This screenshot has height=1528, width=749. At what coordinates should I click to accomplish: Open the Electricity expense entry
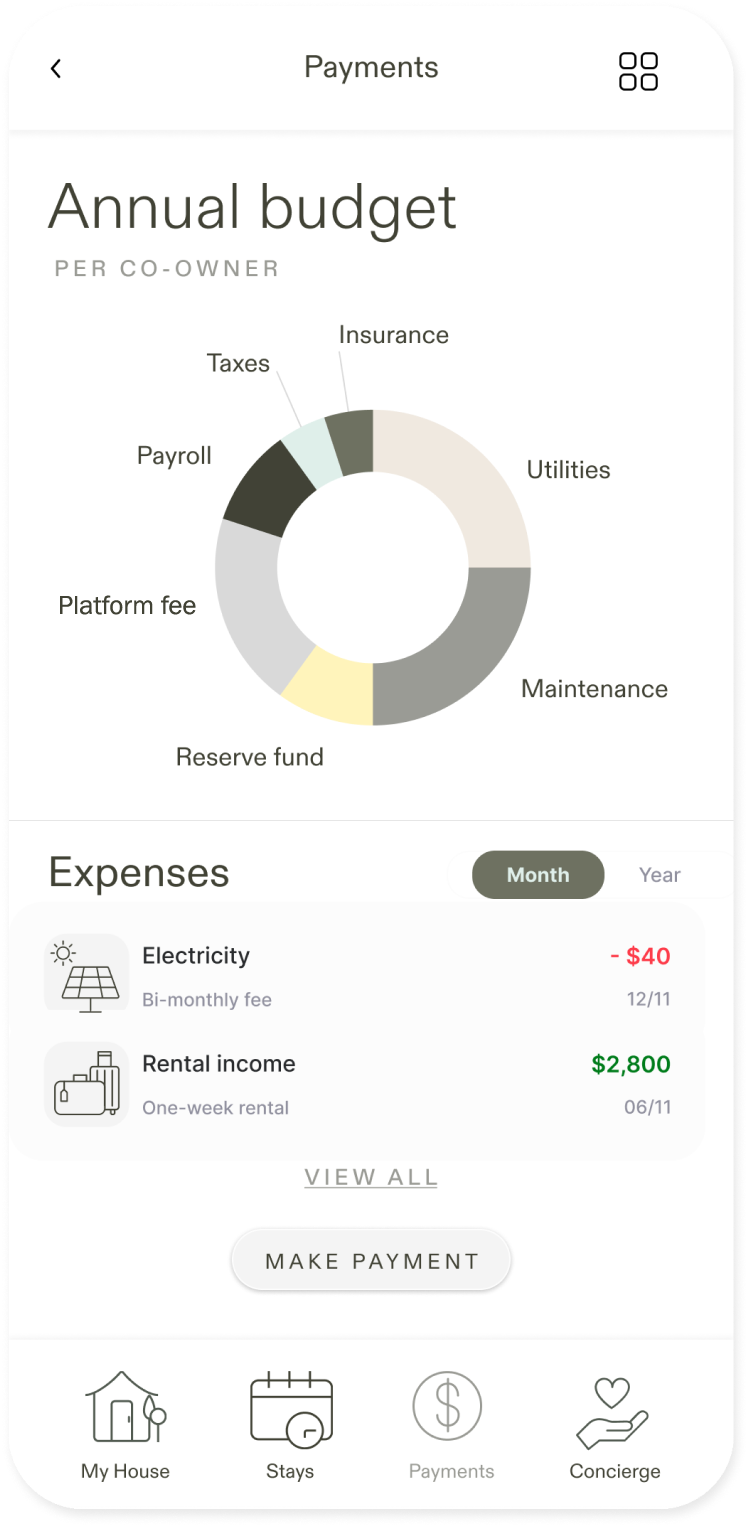point(357,975)
